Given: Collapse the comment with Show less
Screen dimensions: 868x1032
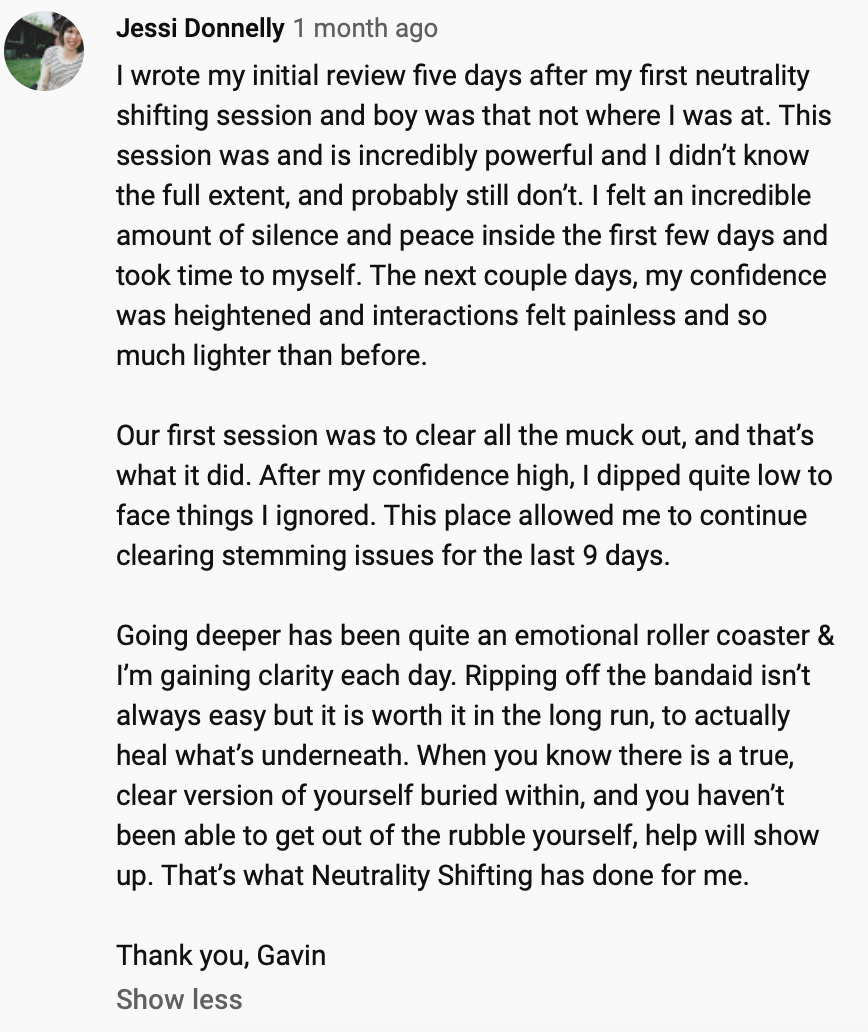Looking at the screenshot, I should [x=179, y=999].
